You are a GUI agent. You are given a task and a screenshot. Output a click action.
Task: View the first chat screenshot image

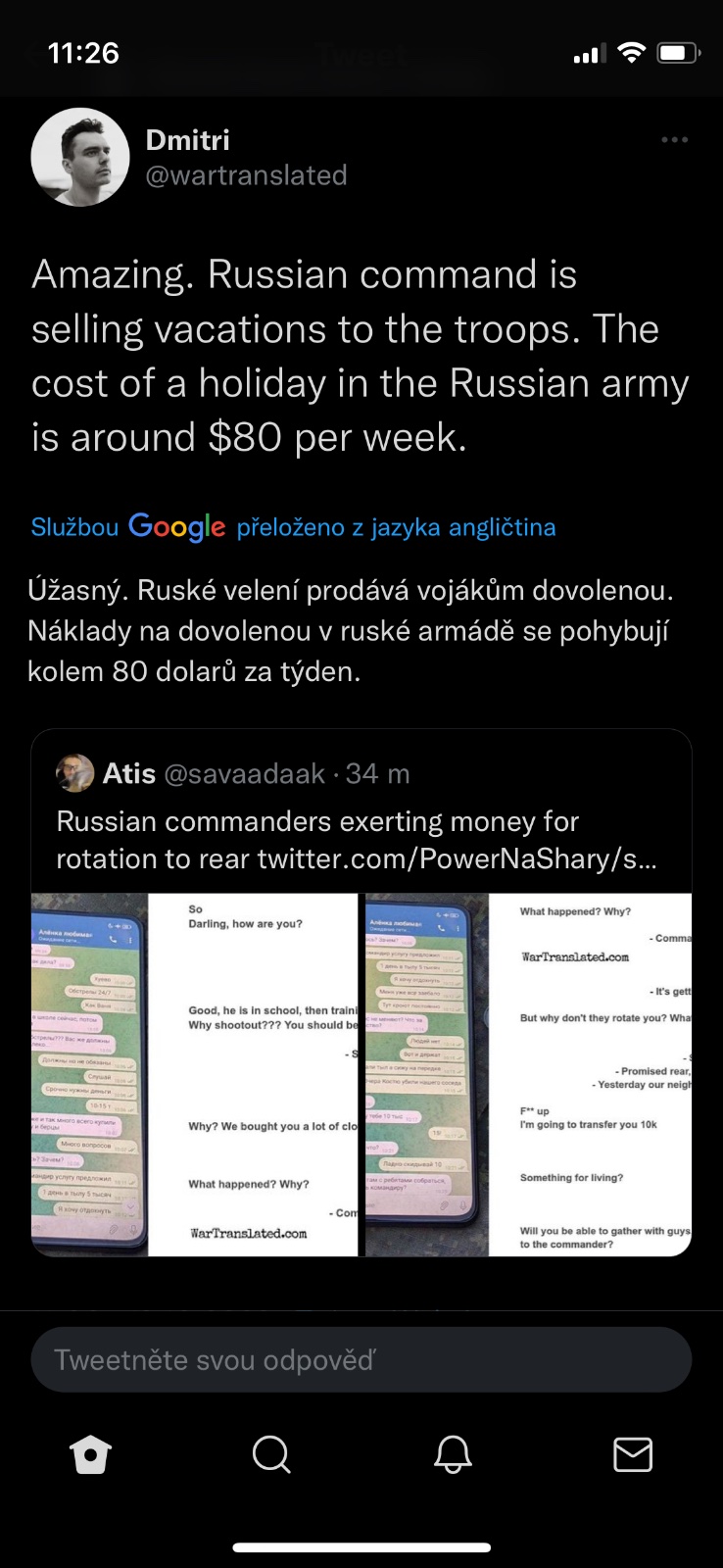tap(195, 1074)
